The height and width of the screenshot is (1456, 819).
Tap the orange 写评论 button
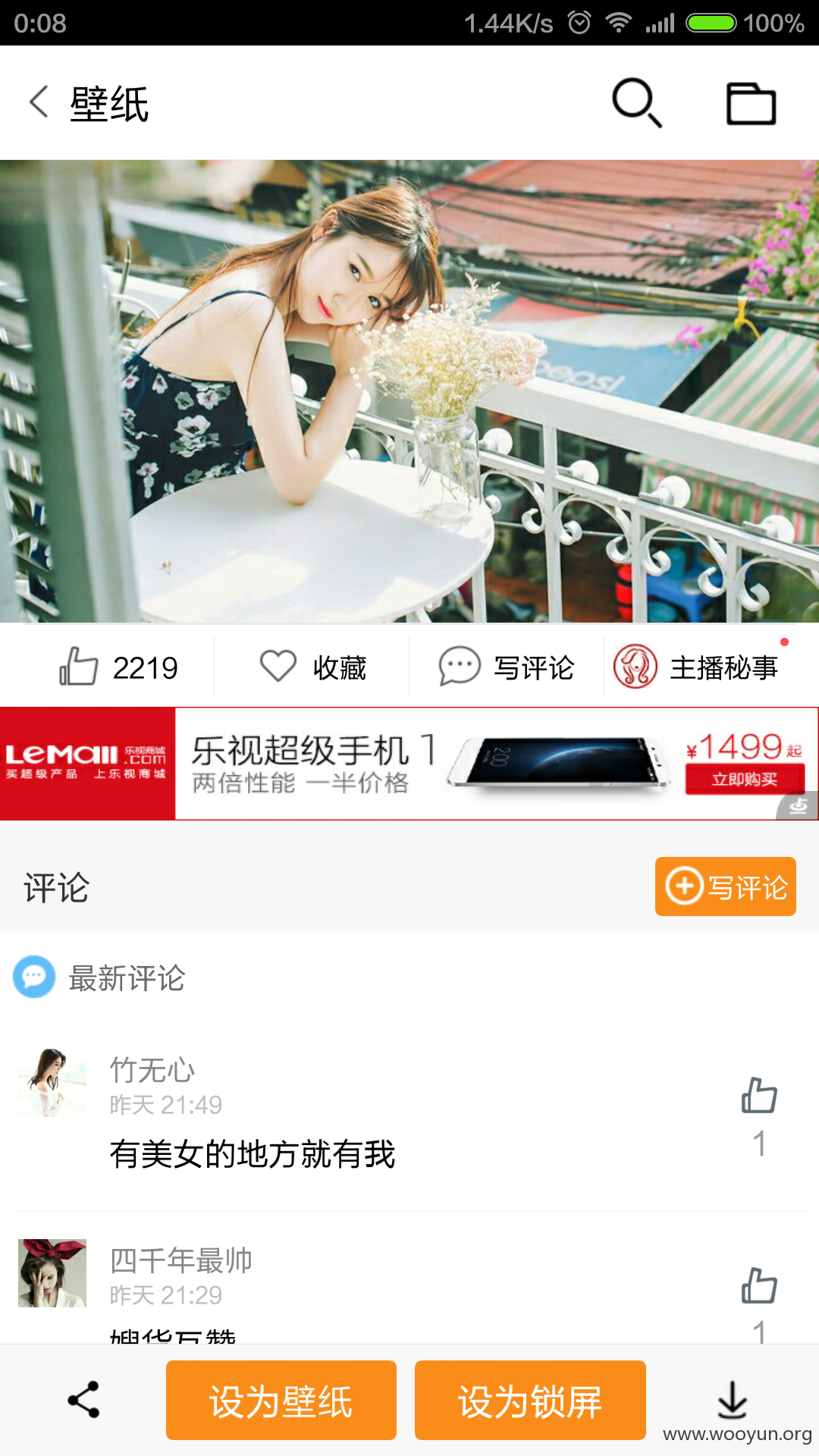726,886
